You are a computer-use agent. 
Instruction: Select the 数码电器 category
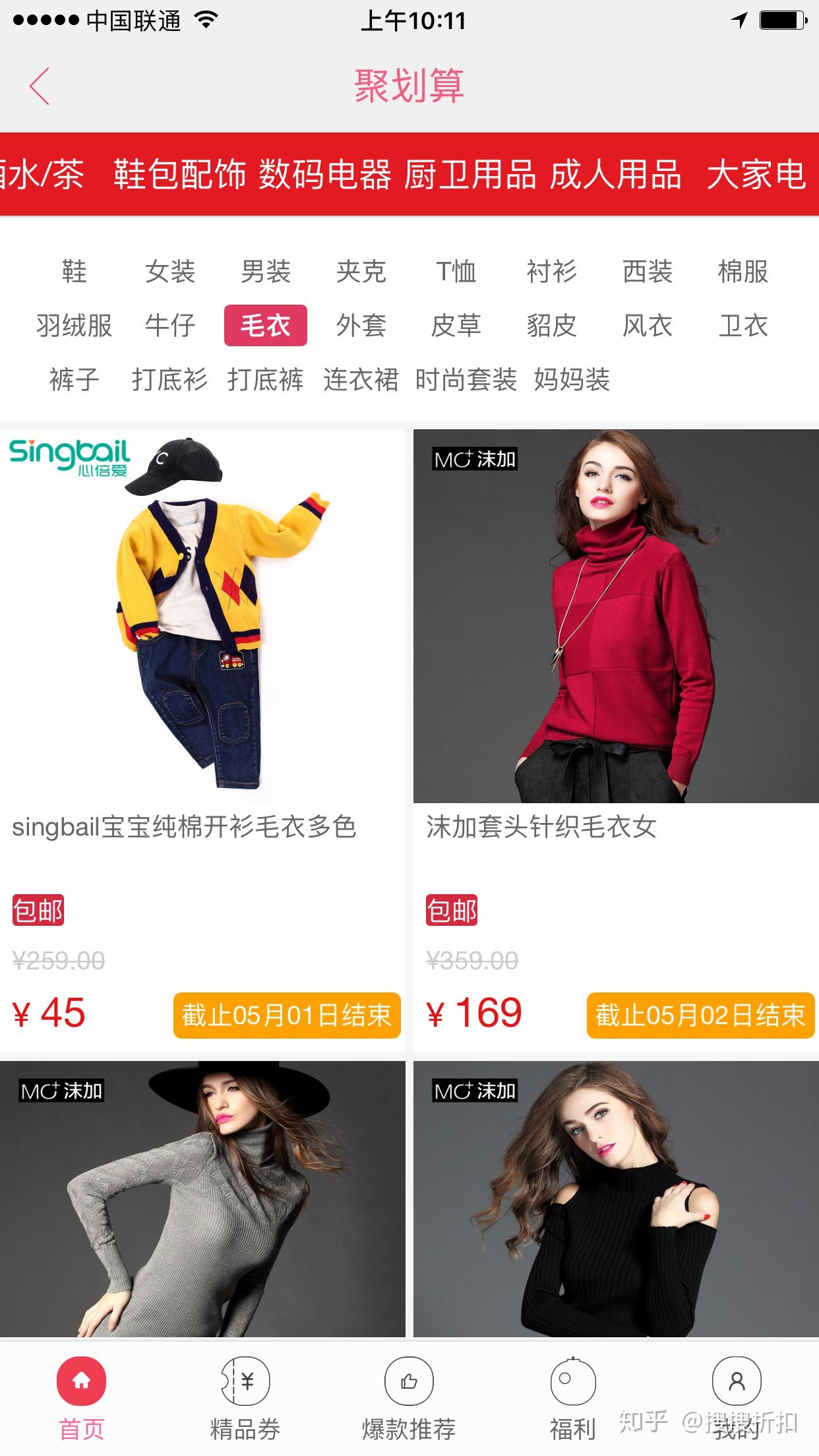pos(324,175)
